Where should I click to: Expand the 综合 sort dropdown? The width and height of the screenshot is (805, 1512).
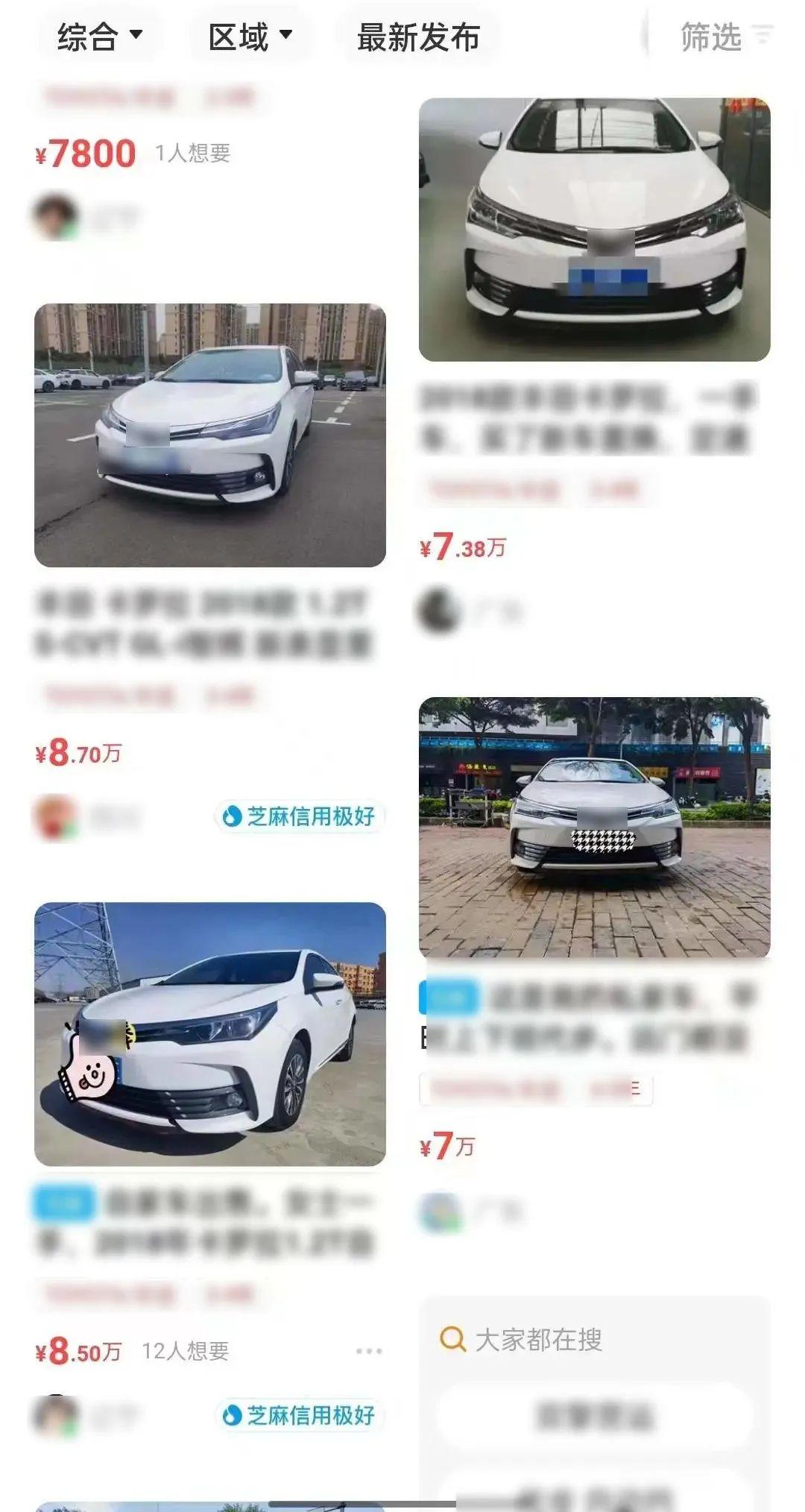pyautogui.click(x=100, y=37)
